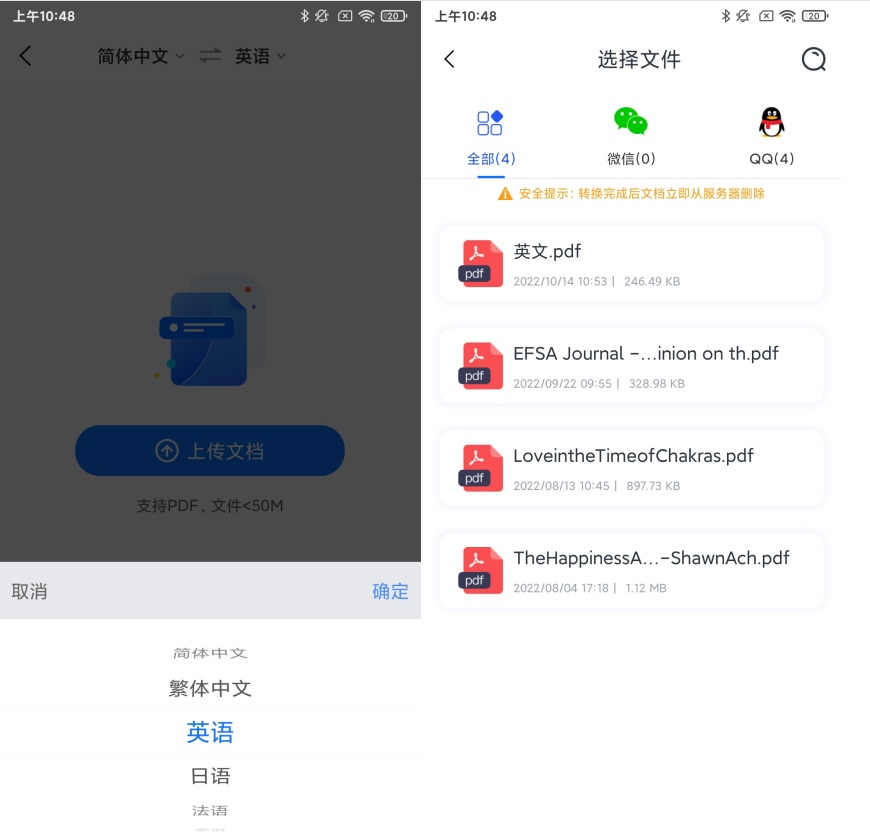
Task: Switch to the QQ(4) tab
Action: click(x=771, y=138)
